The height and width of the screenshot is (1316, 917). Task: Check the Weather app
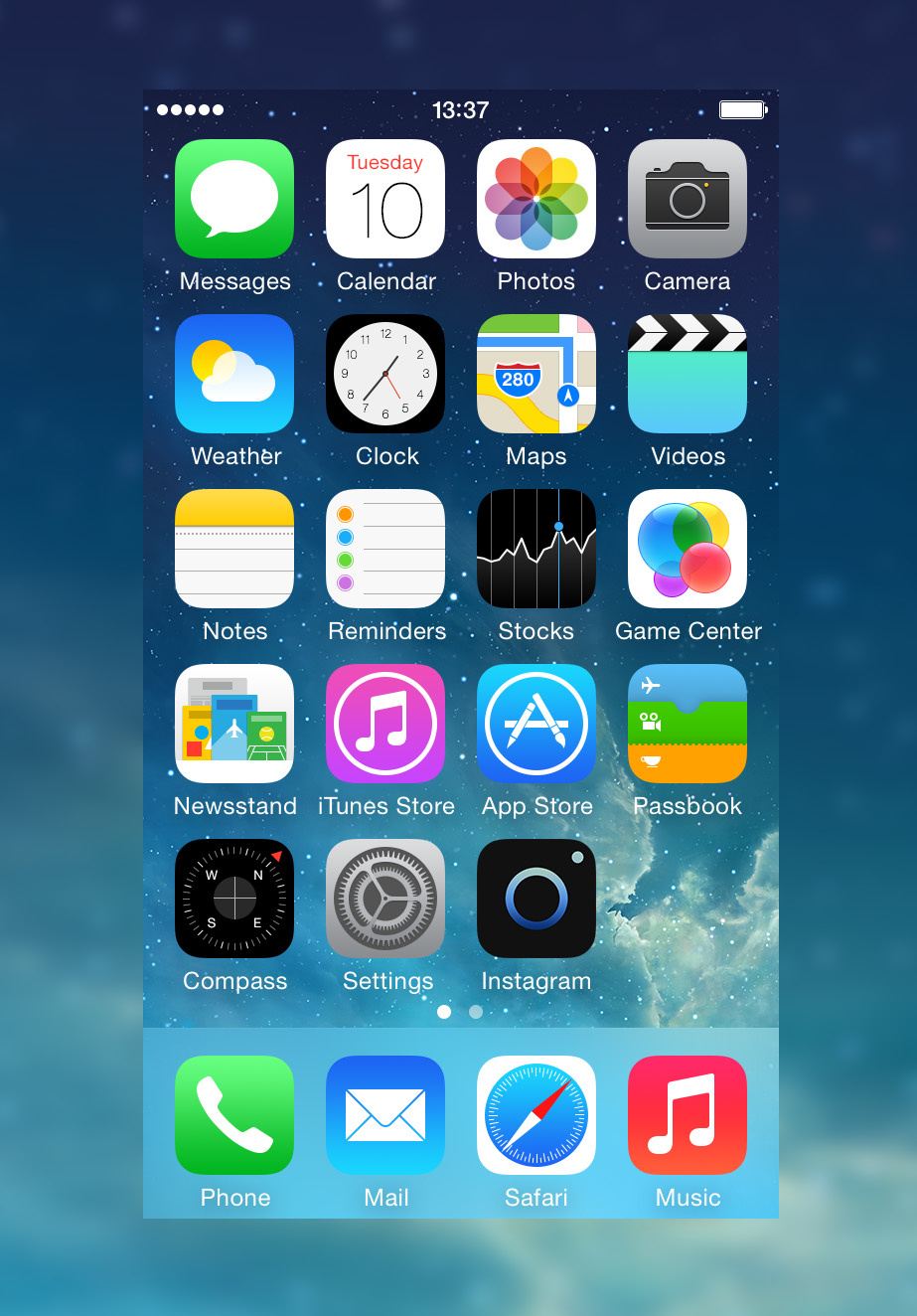(x=234, y=374)
